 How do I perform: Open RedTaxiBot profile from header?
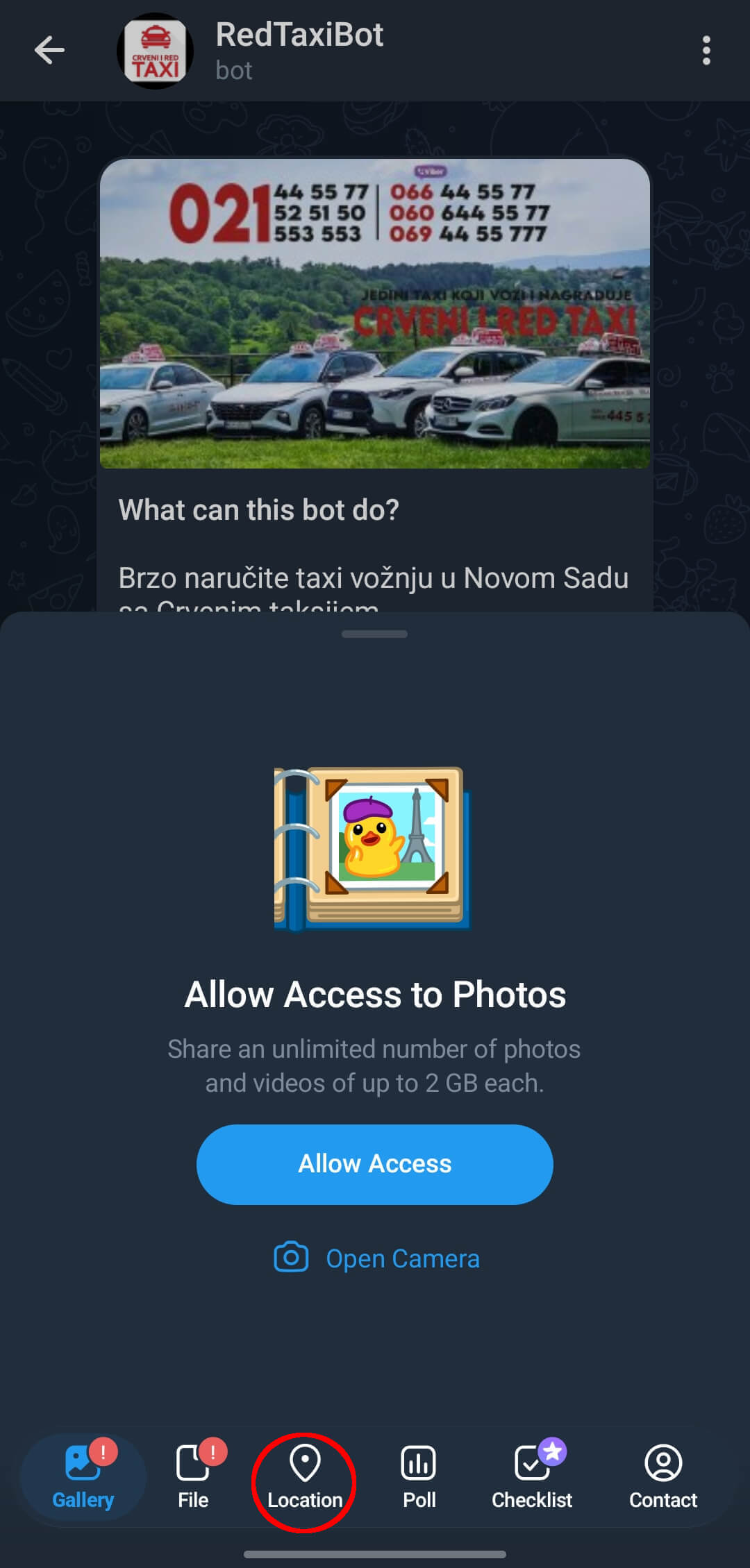coord(299,51)
